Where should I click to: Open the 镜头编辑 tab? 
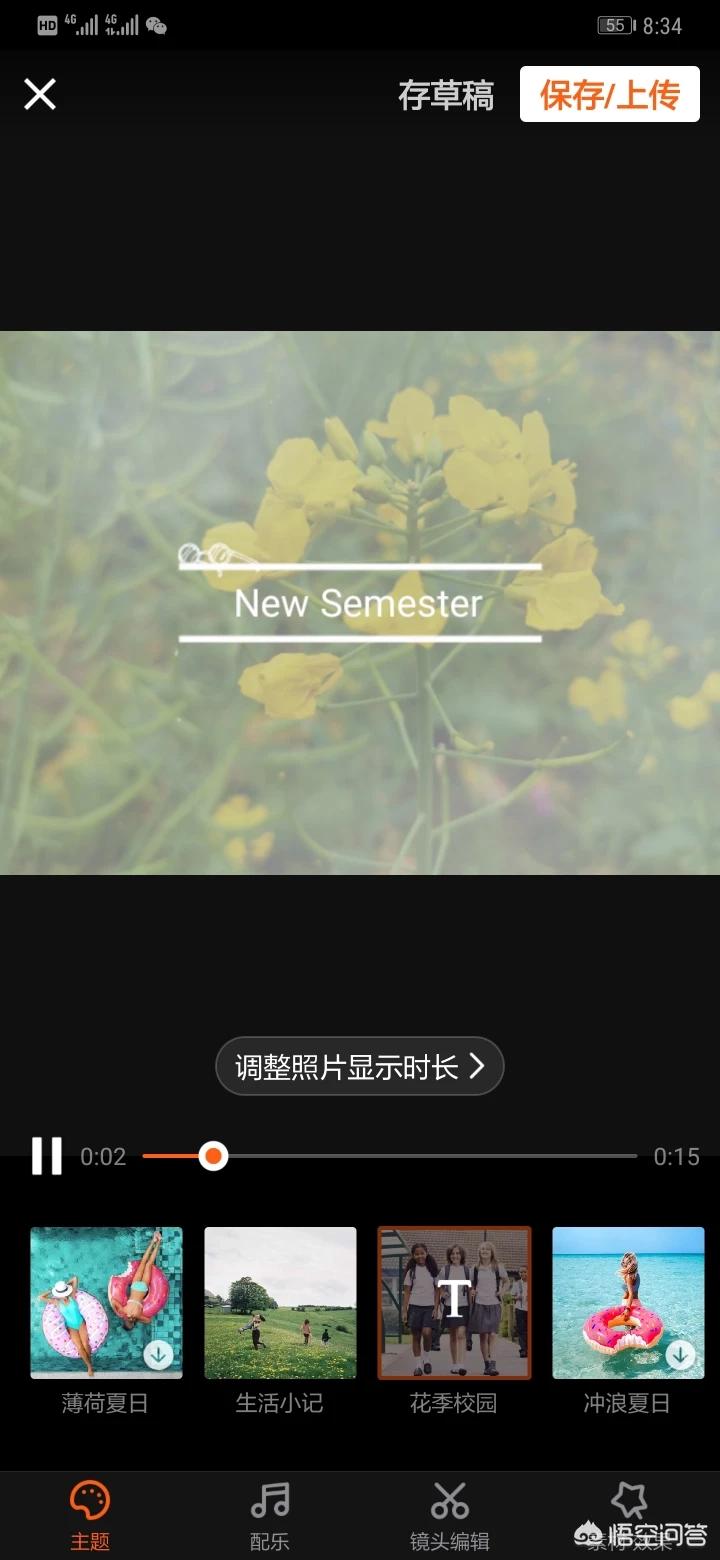pyautogui.click(x=450, y=1515)
